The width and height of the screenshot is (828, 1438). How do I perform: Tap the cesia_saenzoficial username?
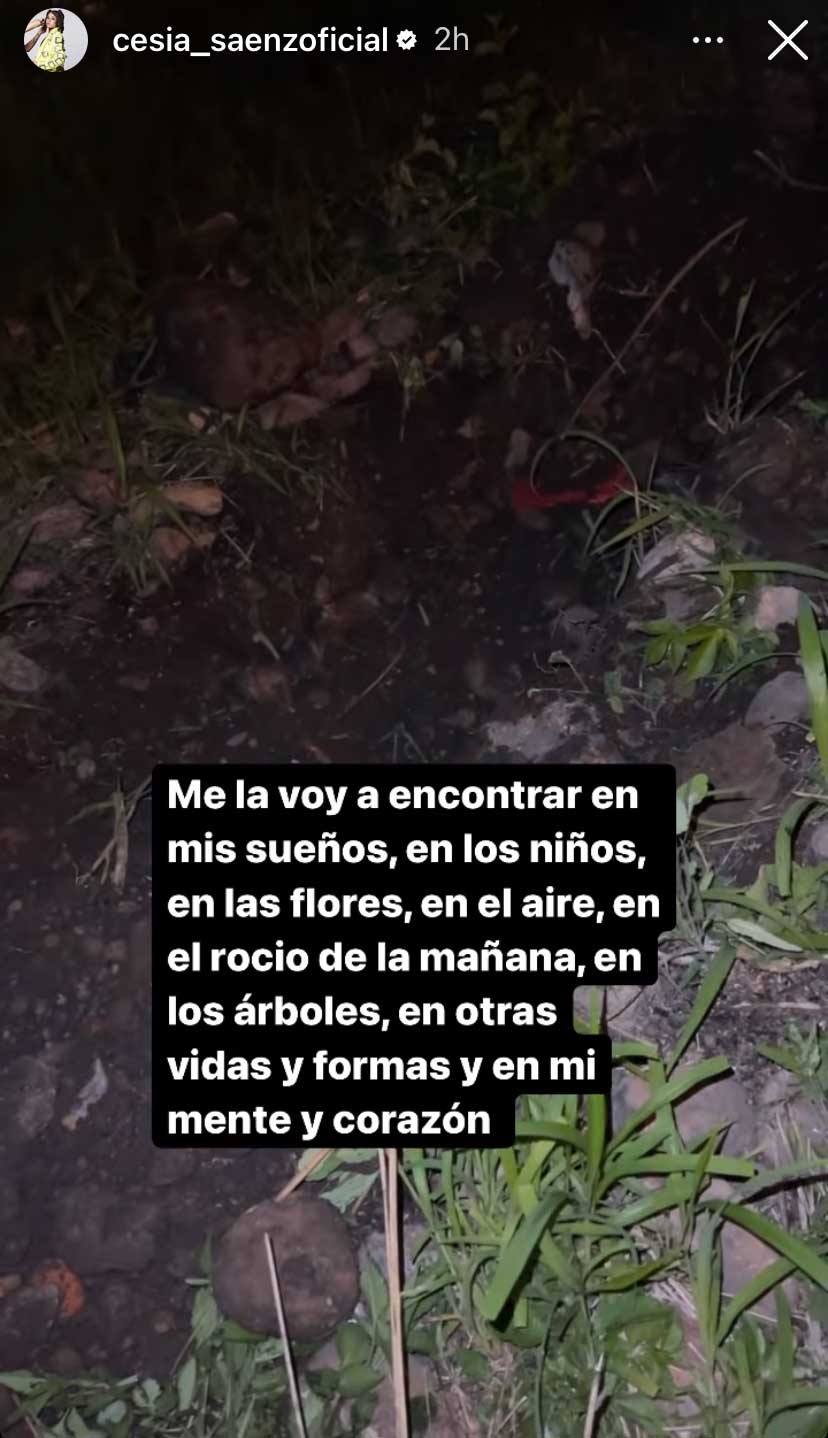tap(250, 40)
